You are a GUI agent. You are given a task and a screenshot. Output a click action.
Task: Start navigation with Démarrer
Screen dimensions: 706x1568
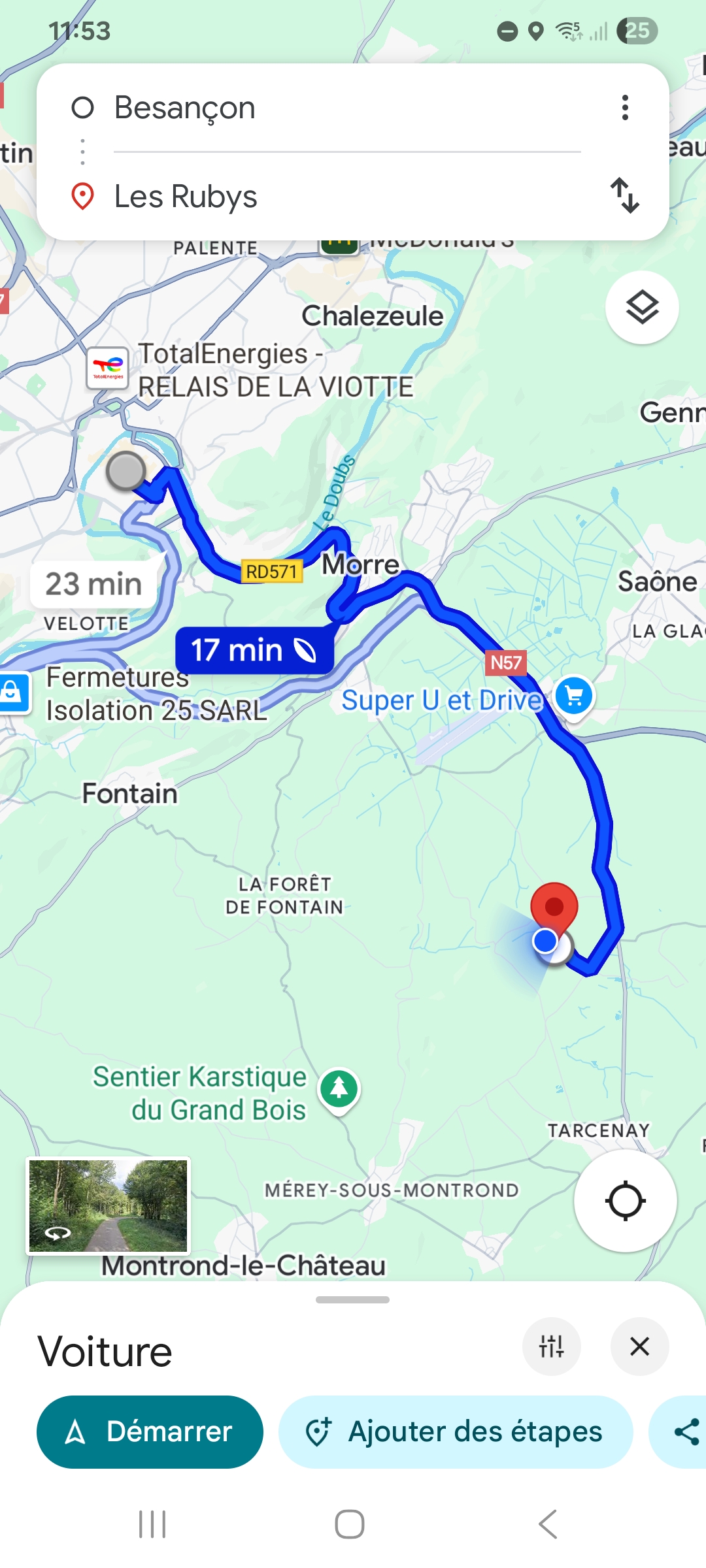coord(150,1432)
